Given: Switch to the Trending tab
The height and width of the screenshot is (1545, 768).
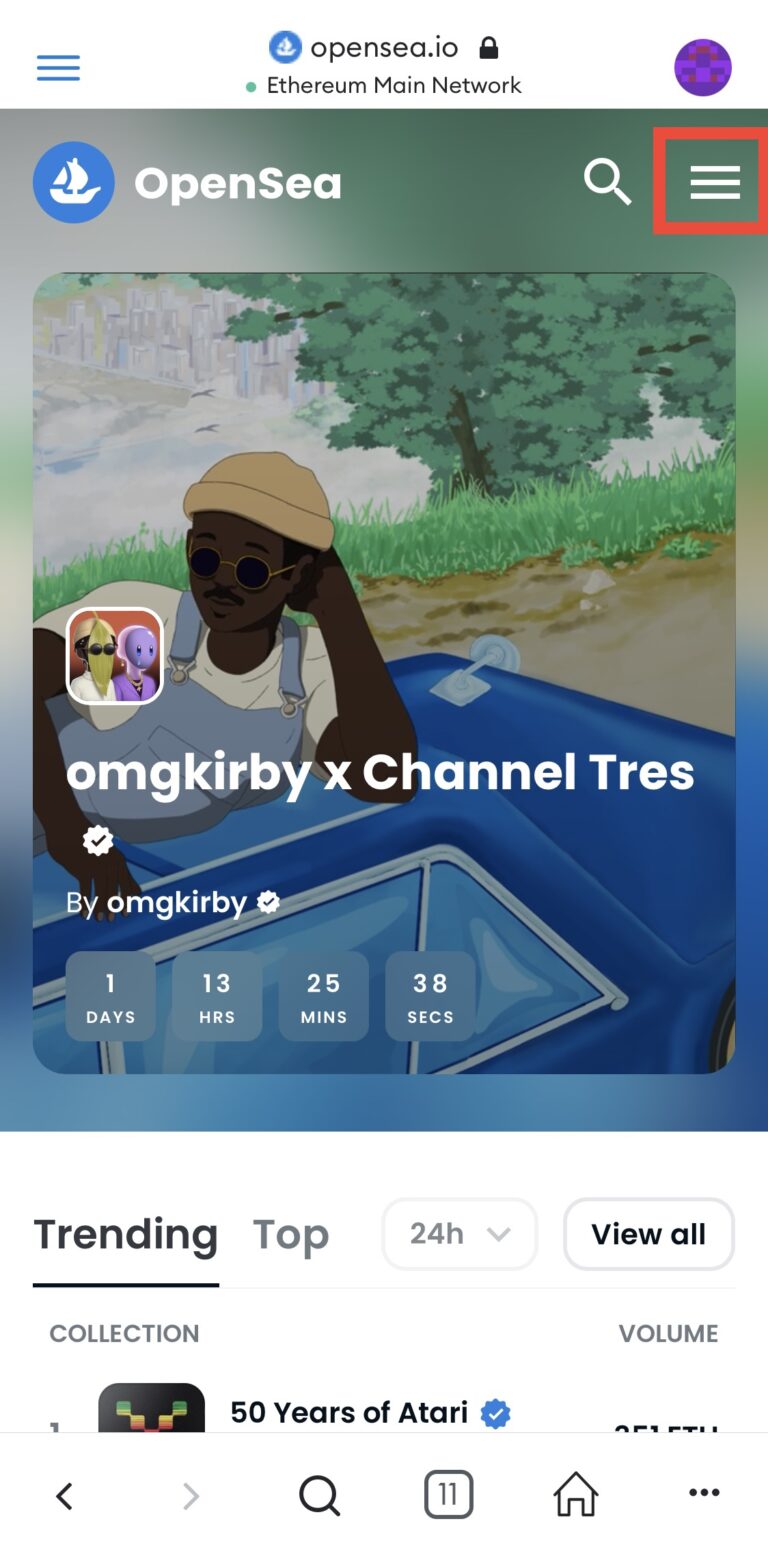Looking at the screenshot, I should click(125, 1234).
